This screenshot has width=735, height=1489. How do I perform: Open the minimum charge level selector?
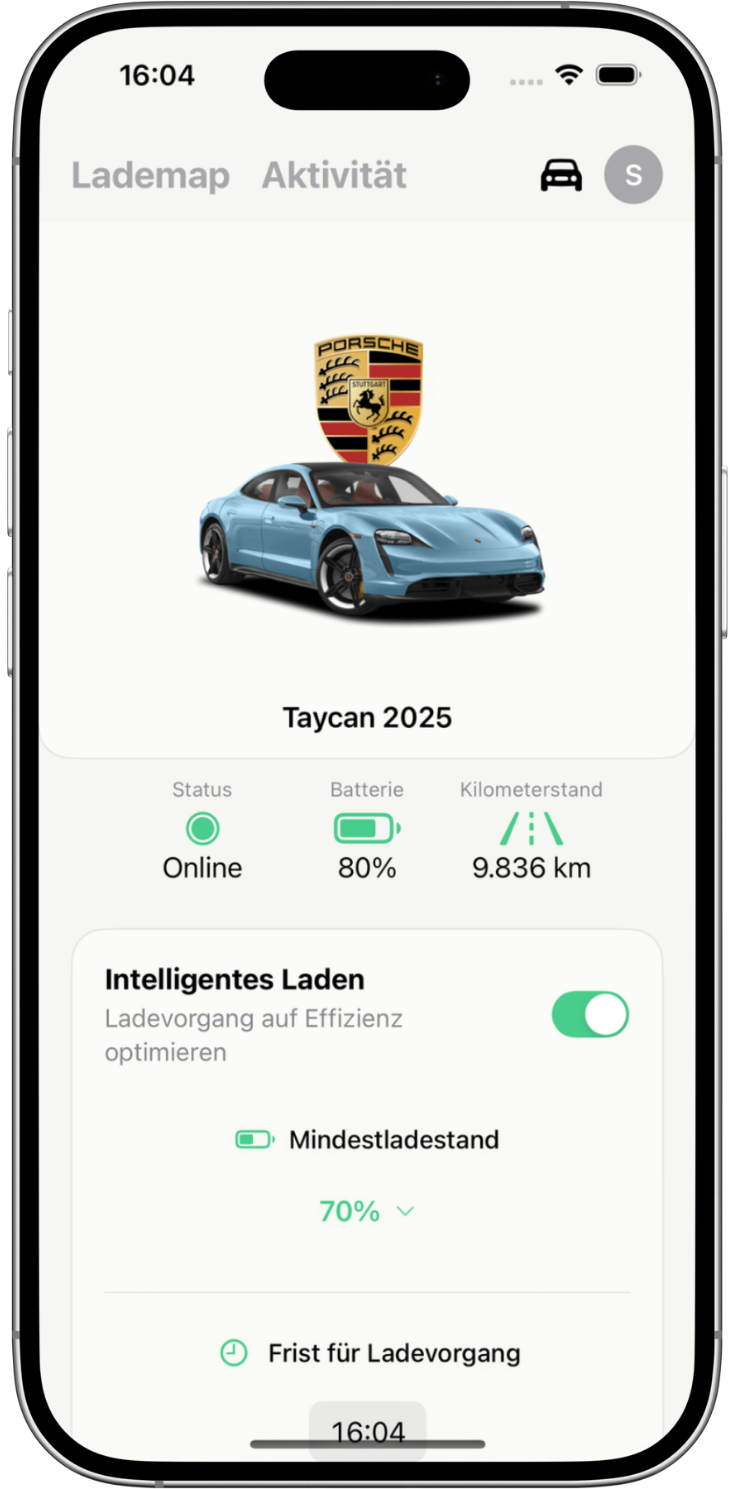click(367, 1211)
